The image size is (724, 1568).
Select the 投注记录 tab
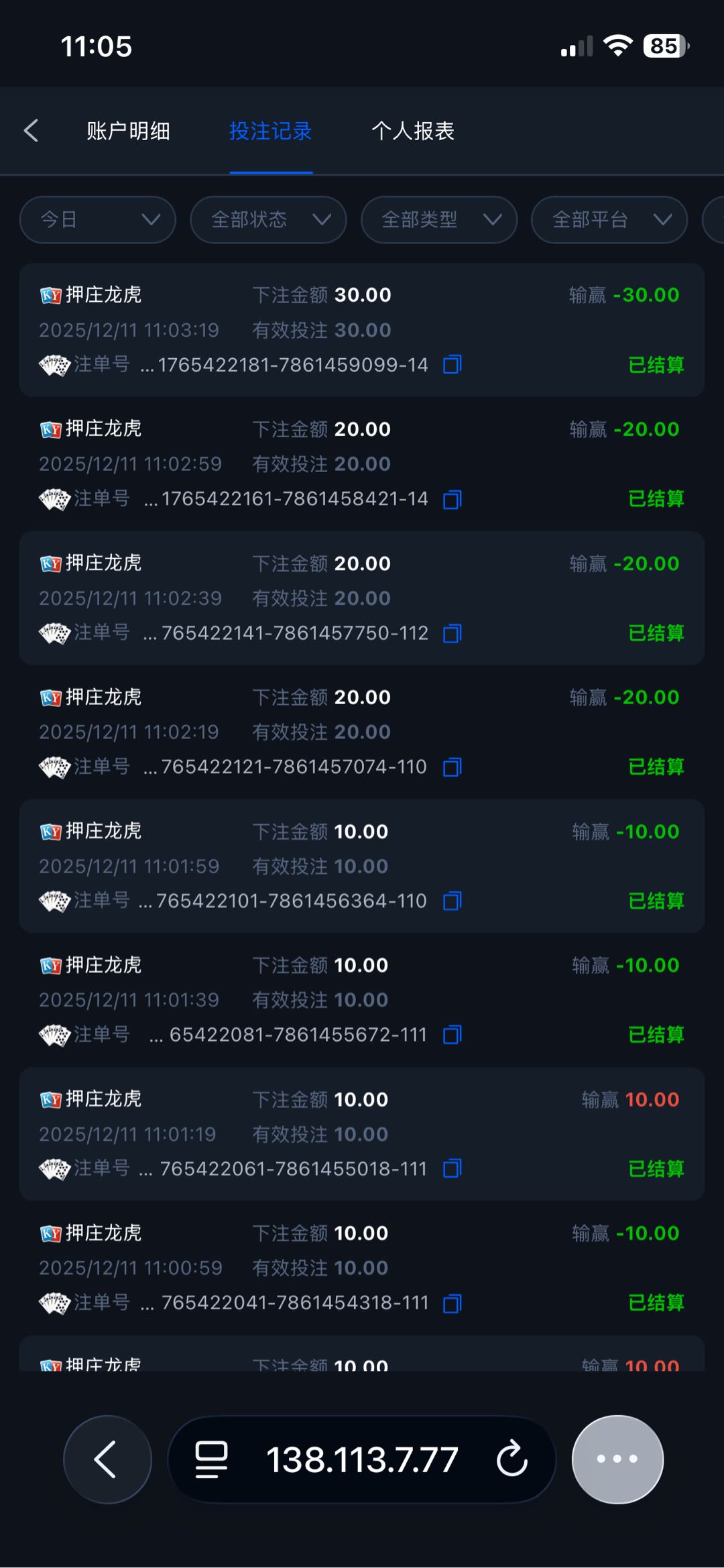(271, 131)
